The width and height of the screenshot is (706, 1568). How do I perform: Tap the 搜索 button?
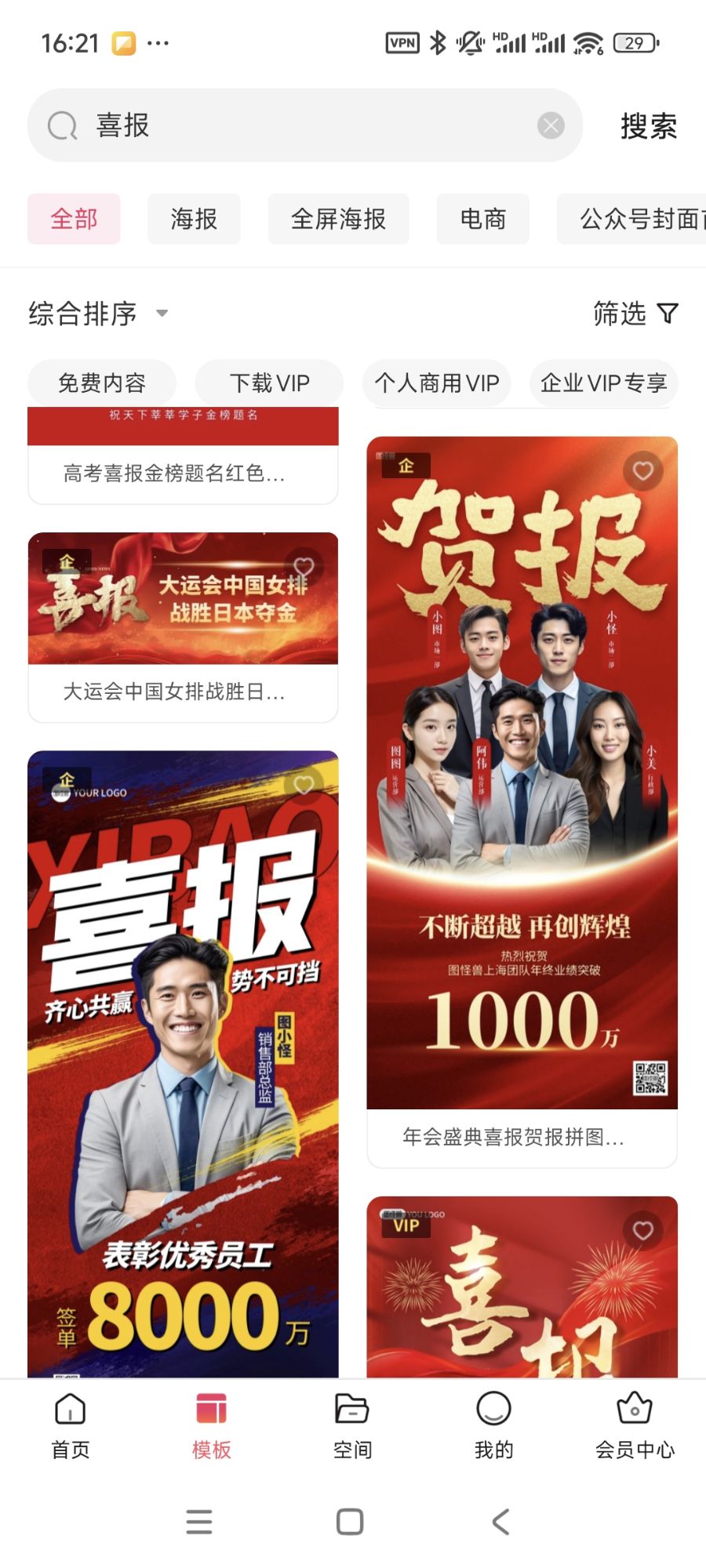(648, 126)
